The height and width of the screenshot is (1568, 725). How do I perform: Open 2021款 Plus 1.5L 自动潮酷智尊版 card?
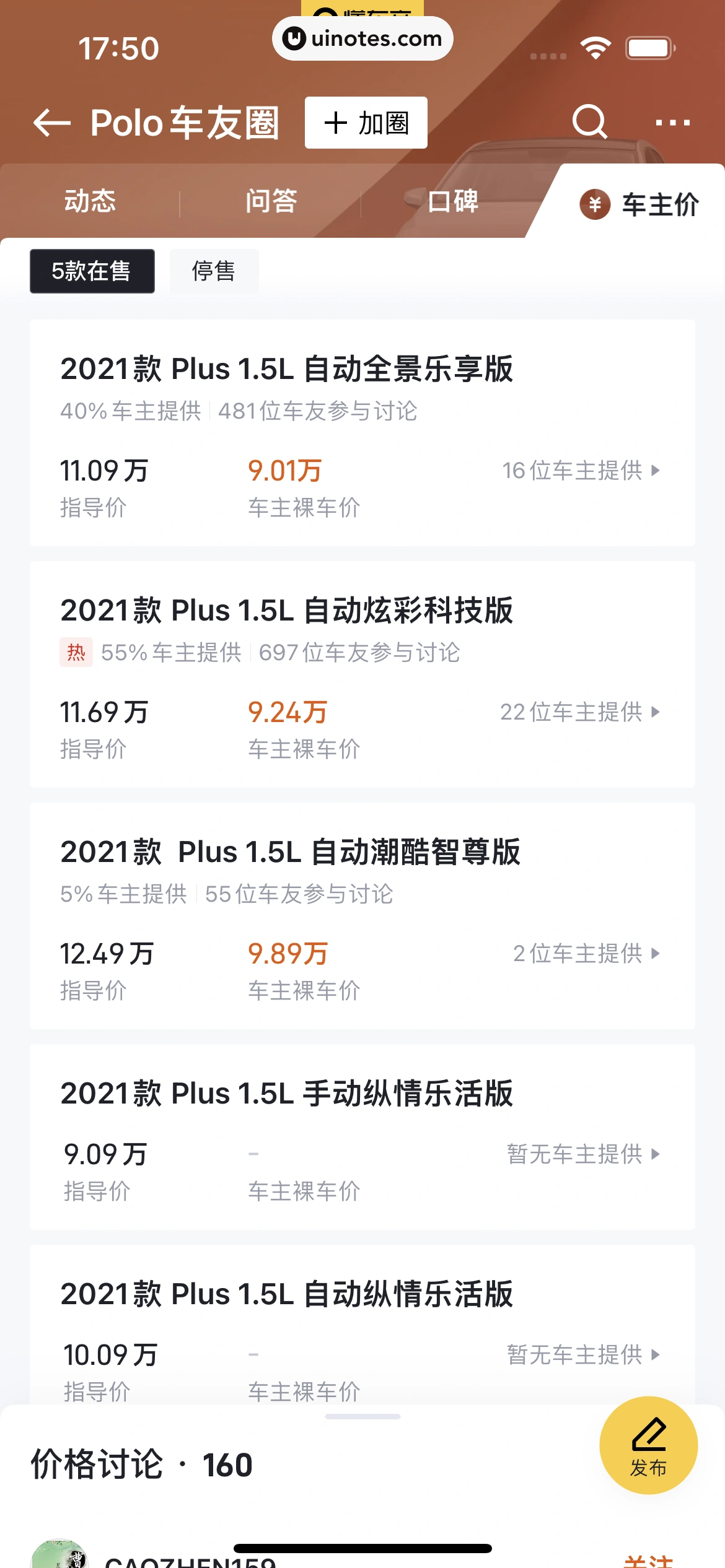tap(290, 853)
